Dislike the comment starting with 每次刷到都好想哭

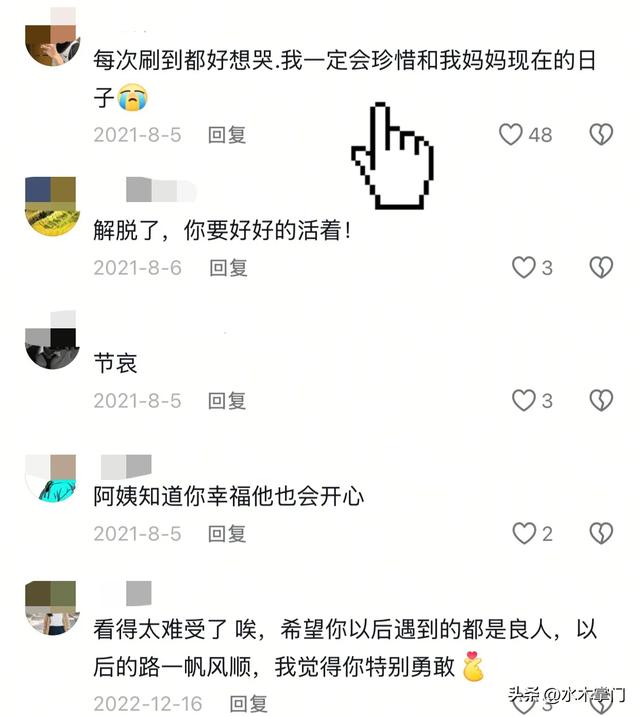pyautogui.click(x=600, y=134)
